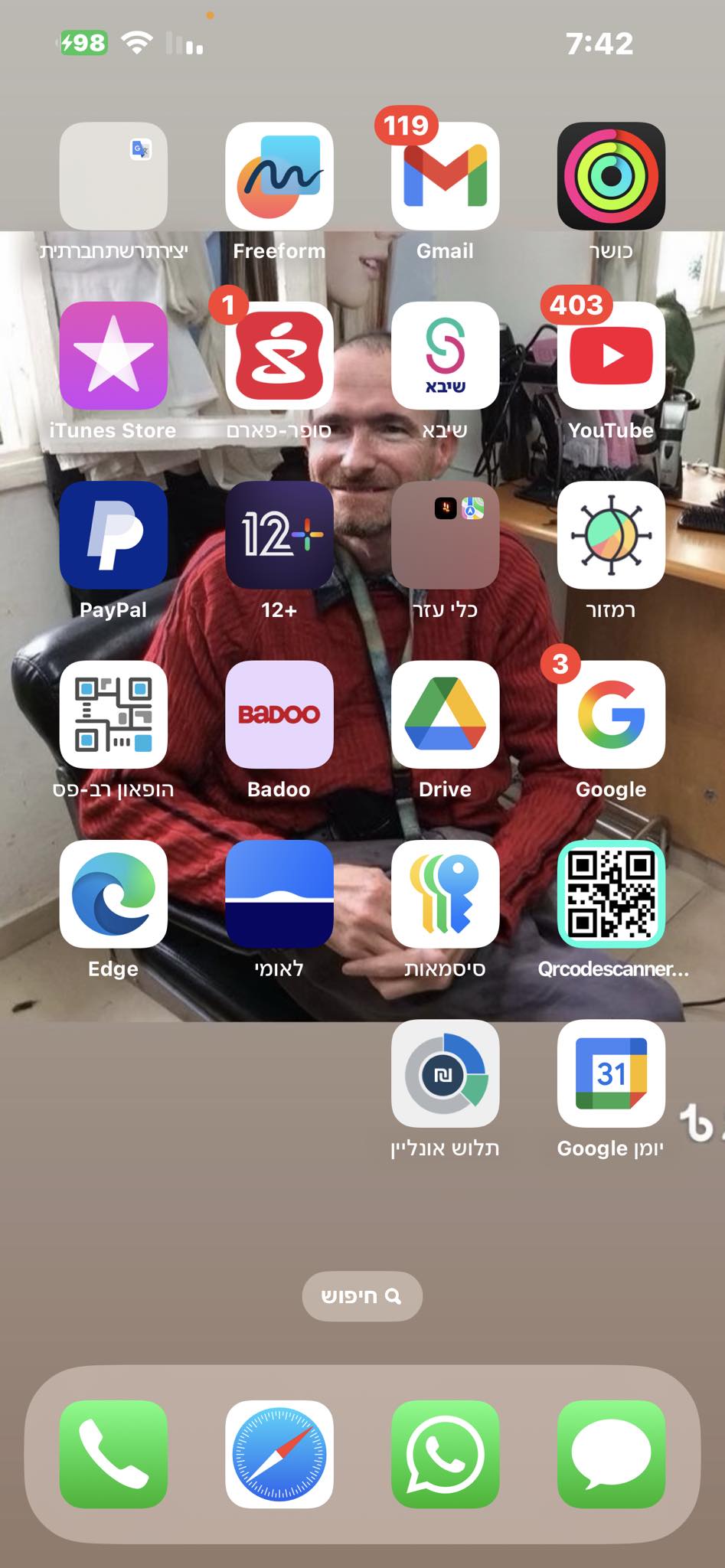Tap the חיפוש search pill
Viewport: 725px width, 1568px height.
coord(362,1296)
